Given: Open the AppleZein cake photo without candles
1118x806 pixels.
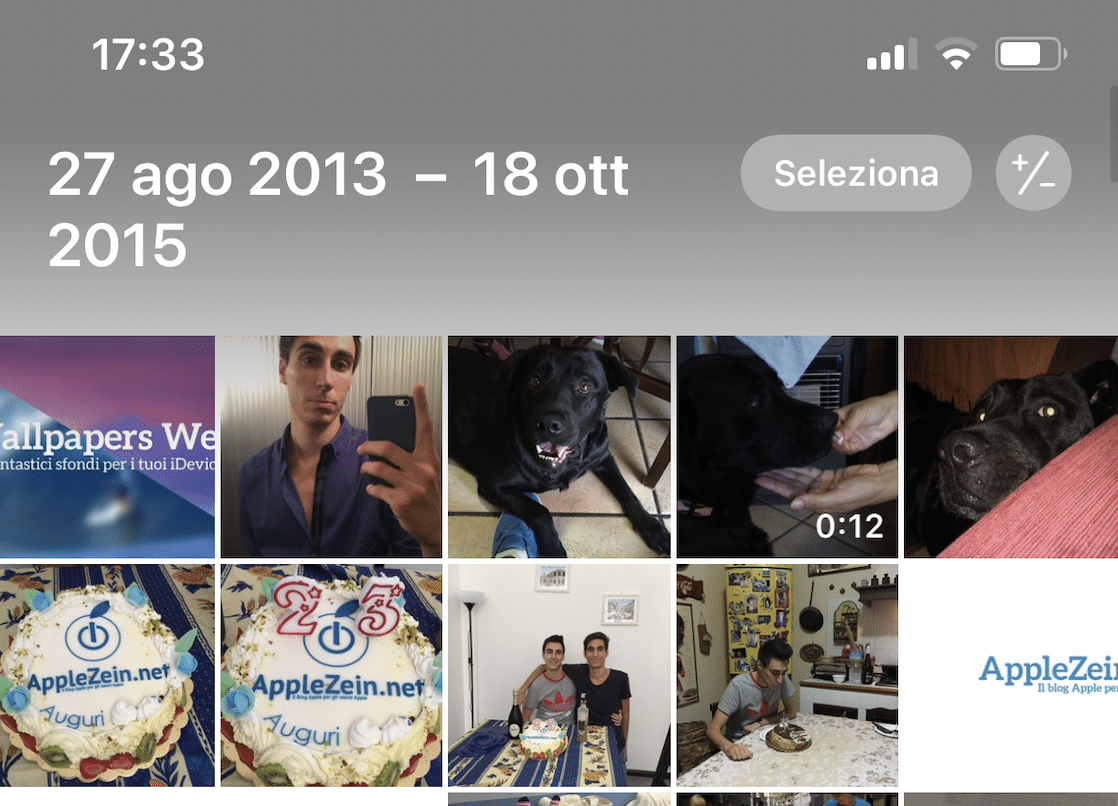Looking at the screenshot, I should (x=107, y=675).
